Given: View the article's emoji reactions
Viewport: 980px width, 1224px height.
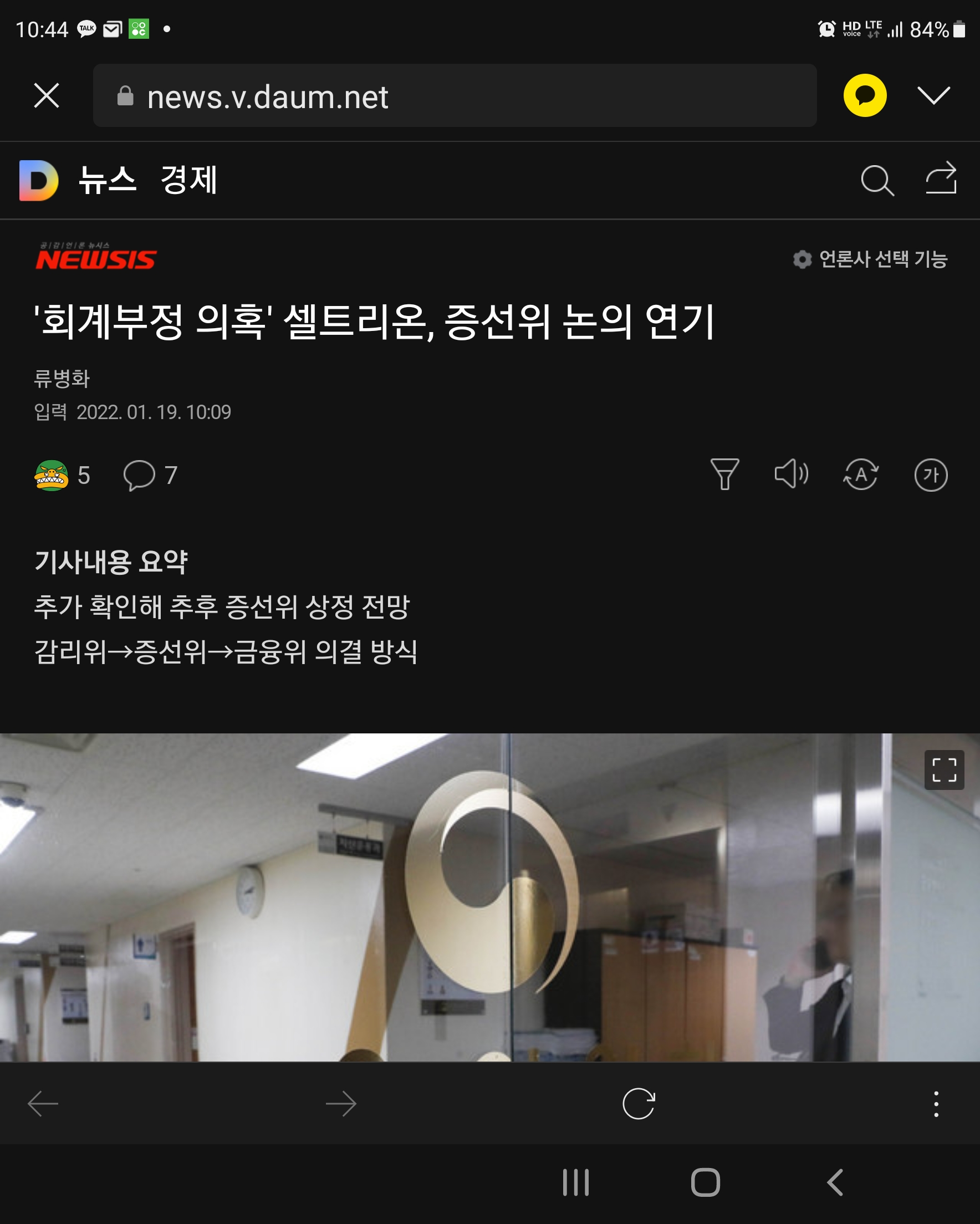Looking at the screenshot, I should pyautogui.click(x=62, y=475).
